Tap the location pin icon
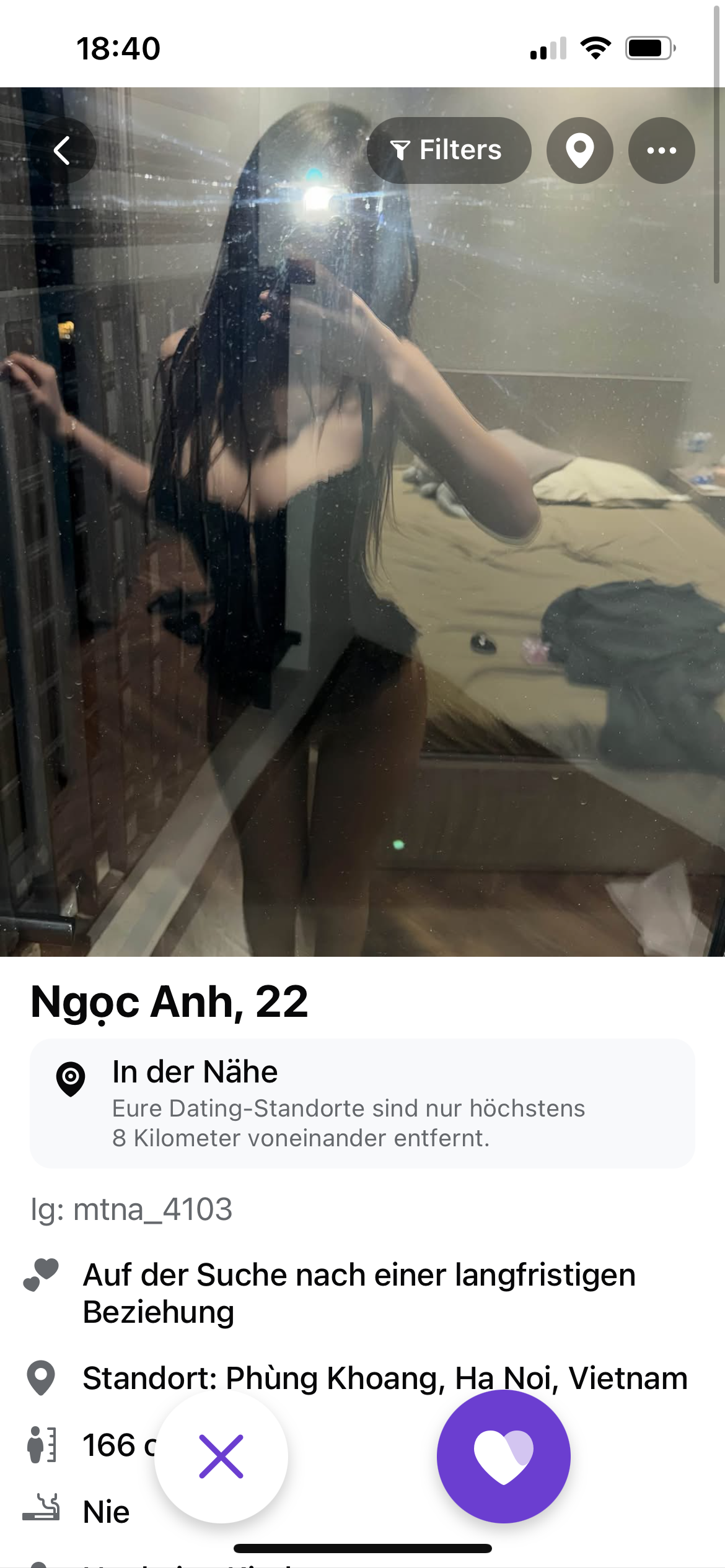 tap(579, 150)
